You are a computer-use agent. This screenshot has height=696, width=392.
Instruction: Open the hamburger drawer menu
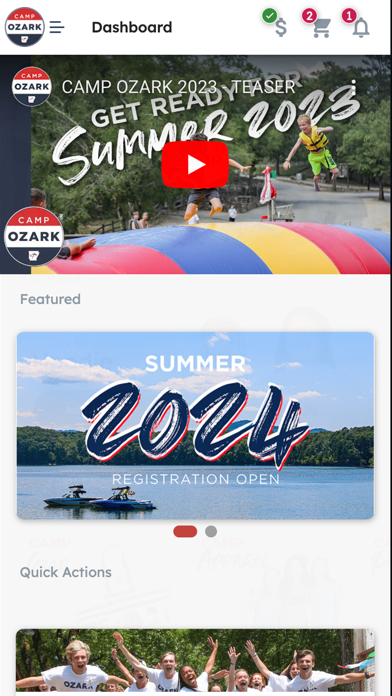[x=57, y=27]
